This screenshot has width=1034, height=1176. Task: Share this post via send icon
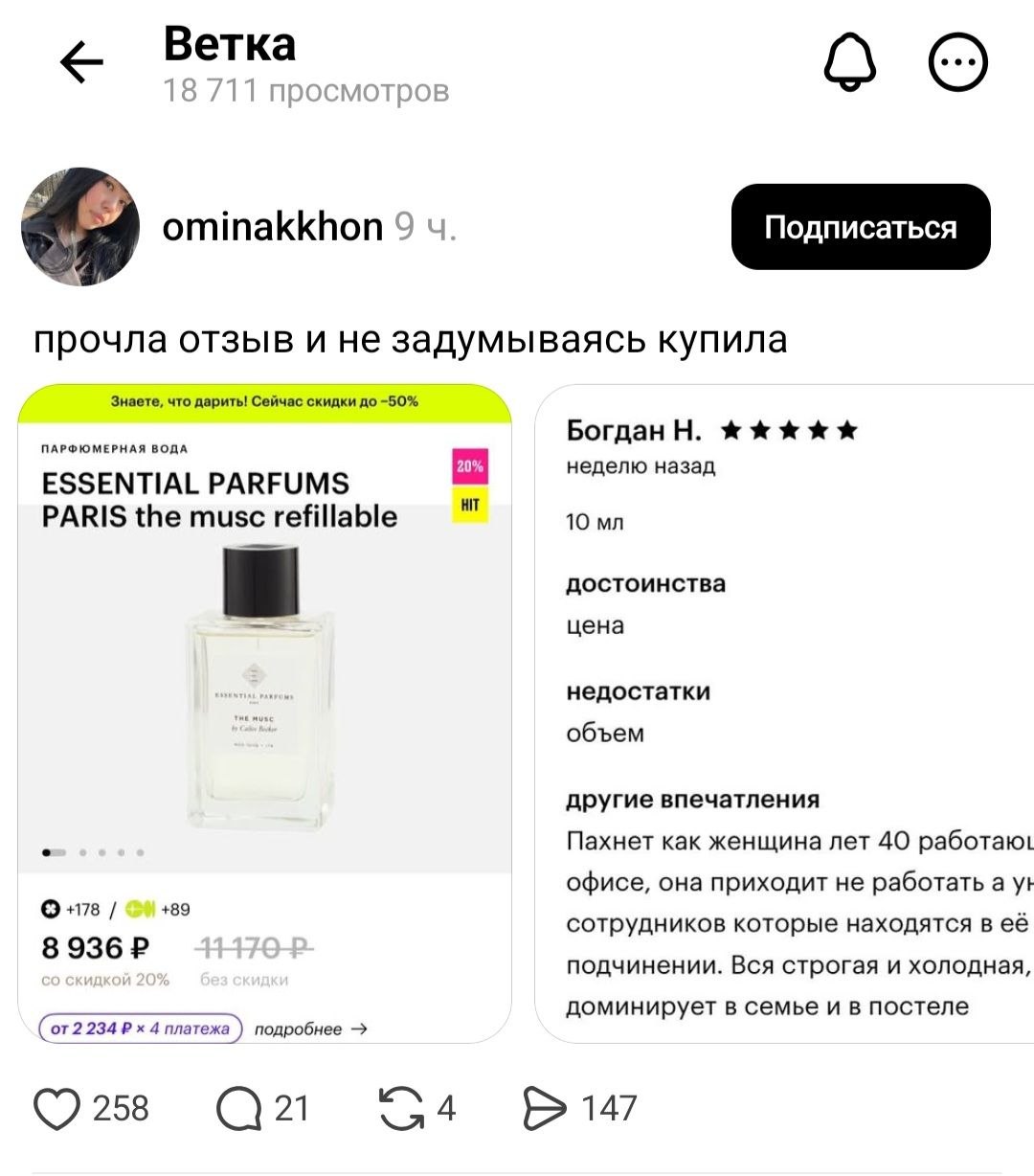(x=546, y=1108)
